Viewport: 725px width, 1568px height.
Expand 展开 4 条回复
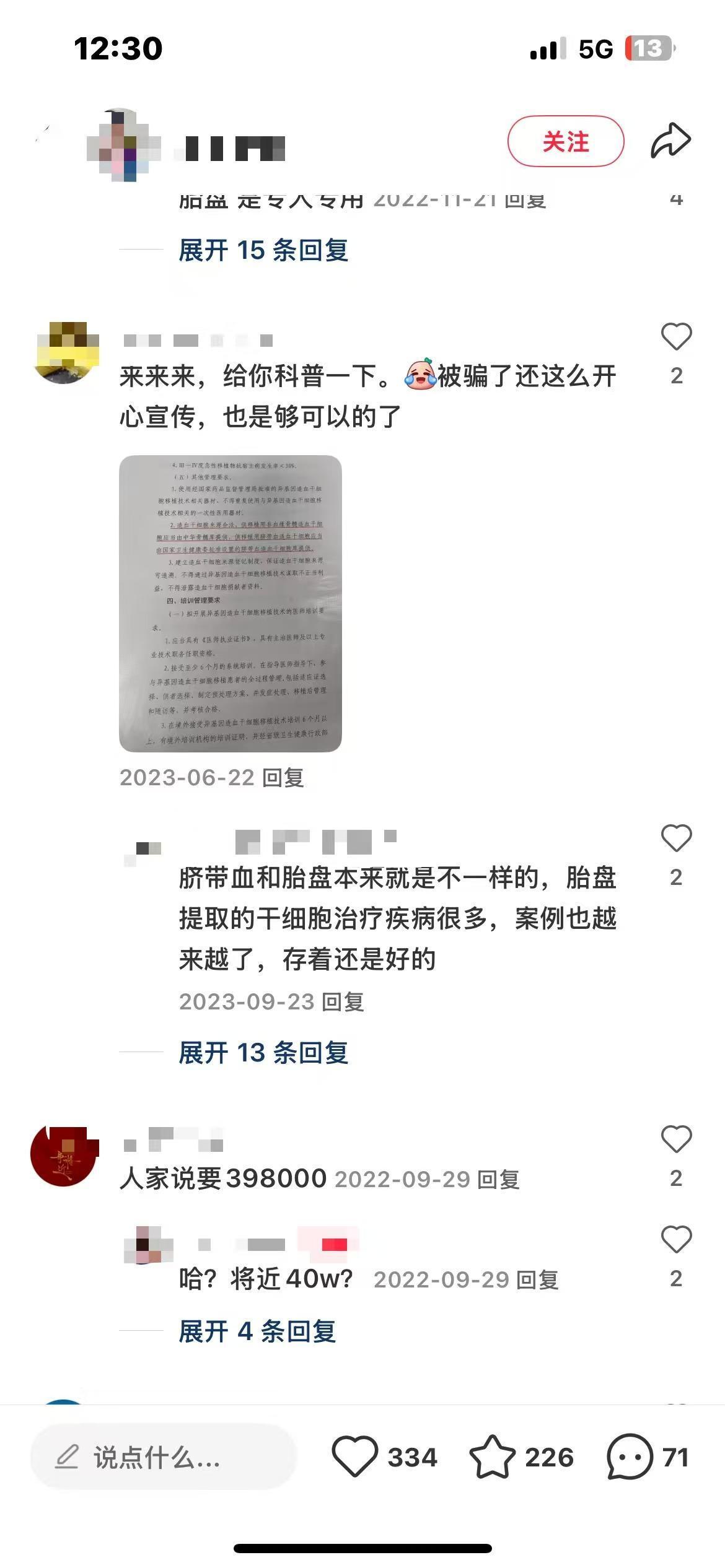tap(257, 1331)
